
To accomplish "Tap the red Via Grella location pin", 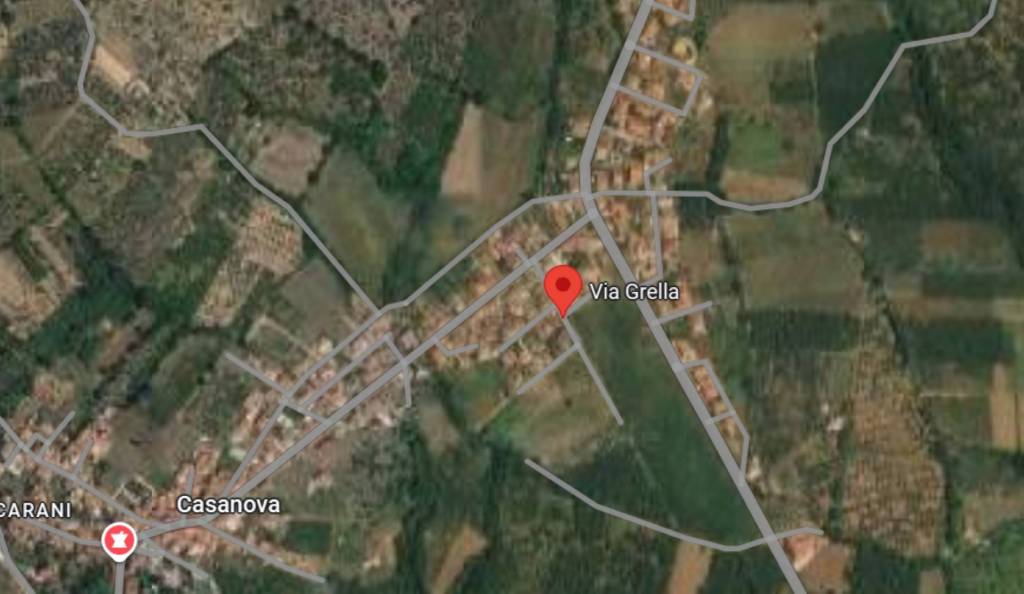I will tap(562, 288).
